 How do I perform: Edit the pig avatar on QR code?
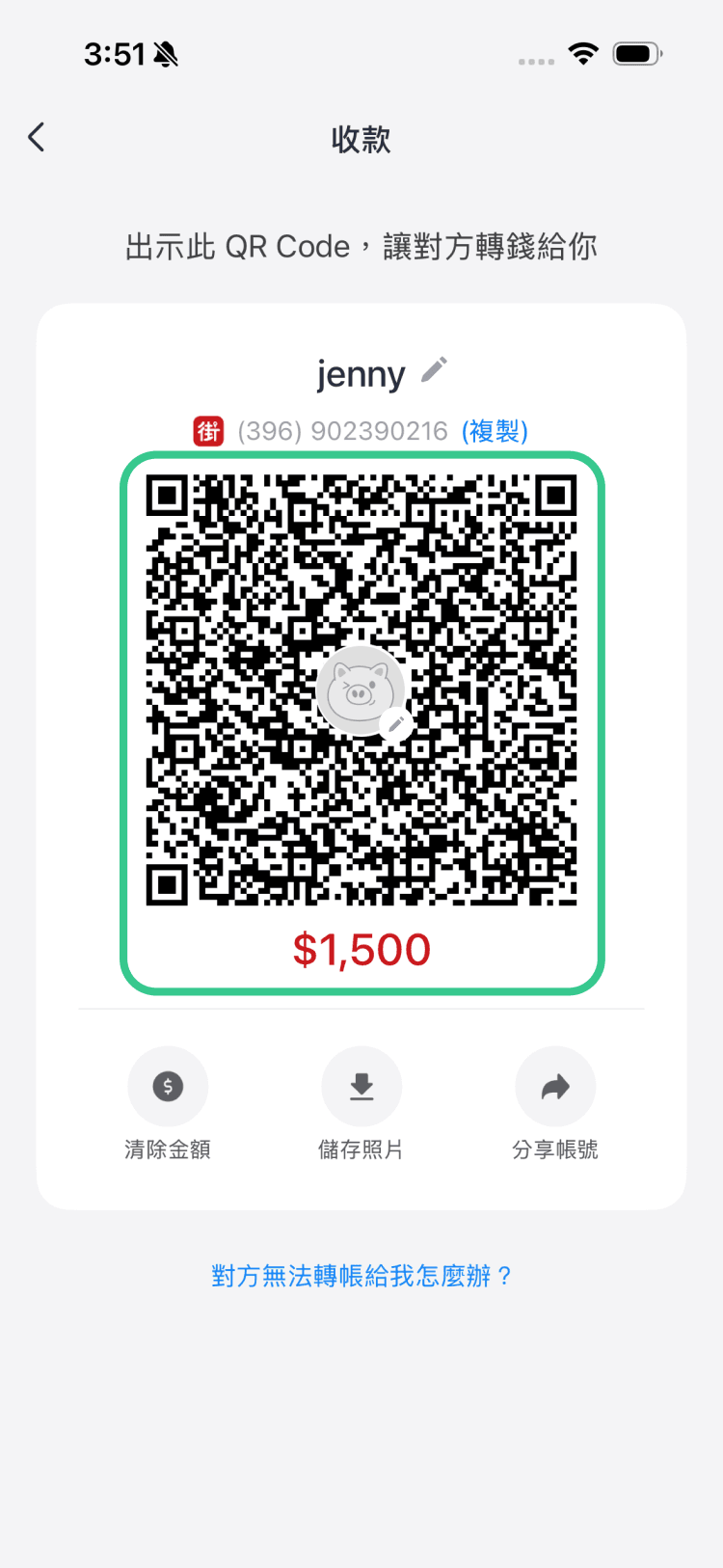coord(395,724)
